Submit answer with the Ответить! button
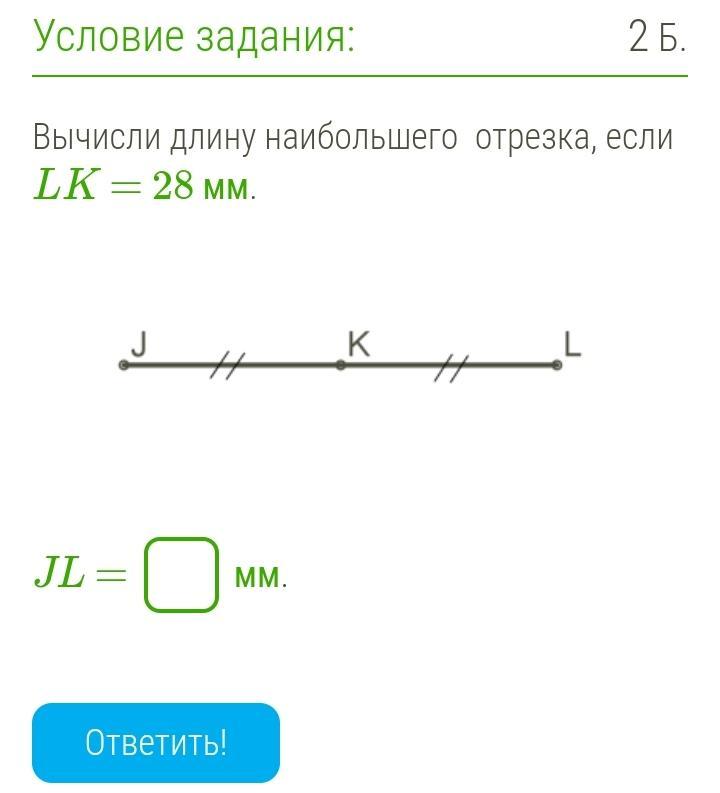This screenshot has width=720, height=793. pyautogui.click(x=156, y=742)
